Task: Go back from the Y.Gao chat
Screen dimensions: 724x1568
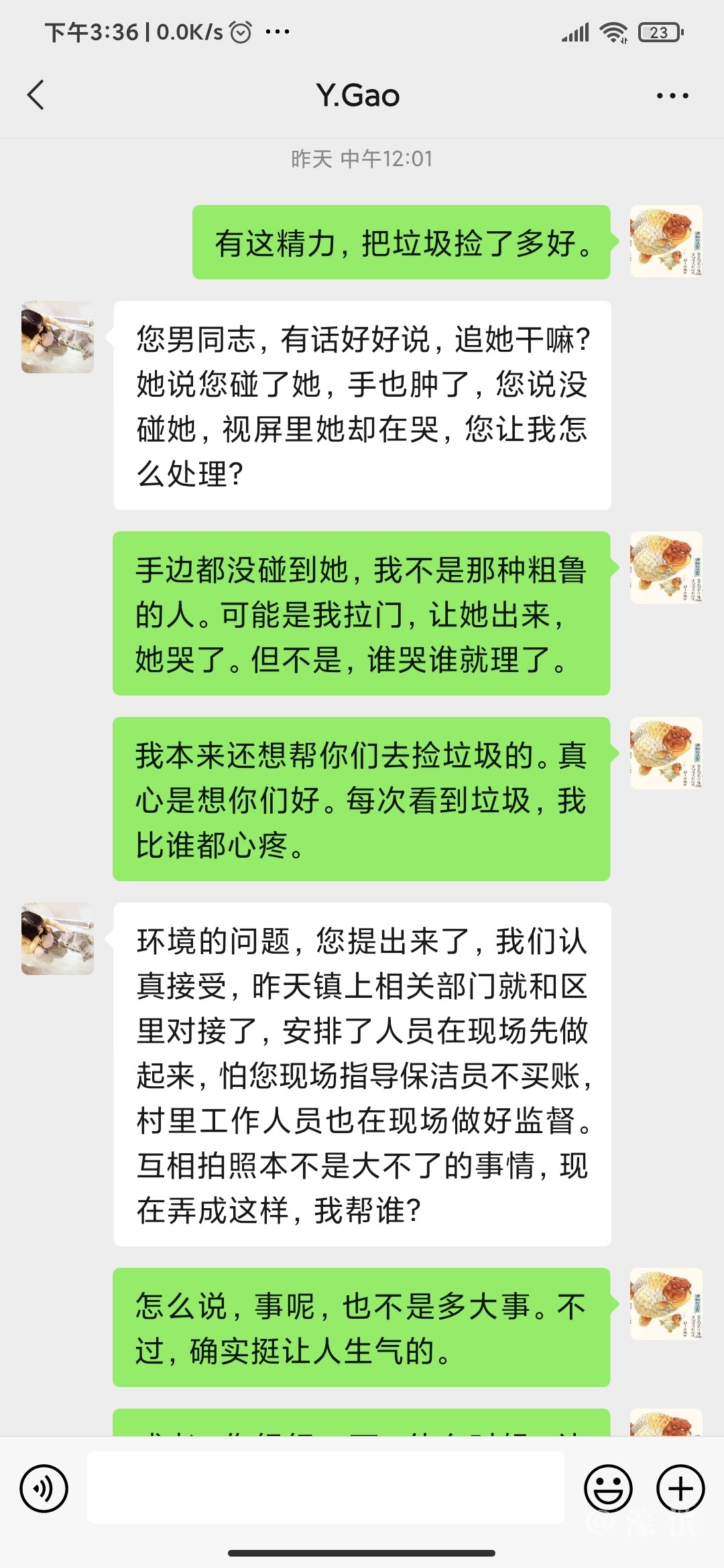Action: tap(36, 95)
